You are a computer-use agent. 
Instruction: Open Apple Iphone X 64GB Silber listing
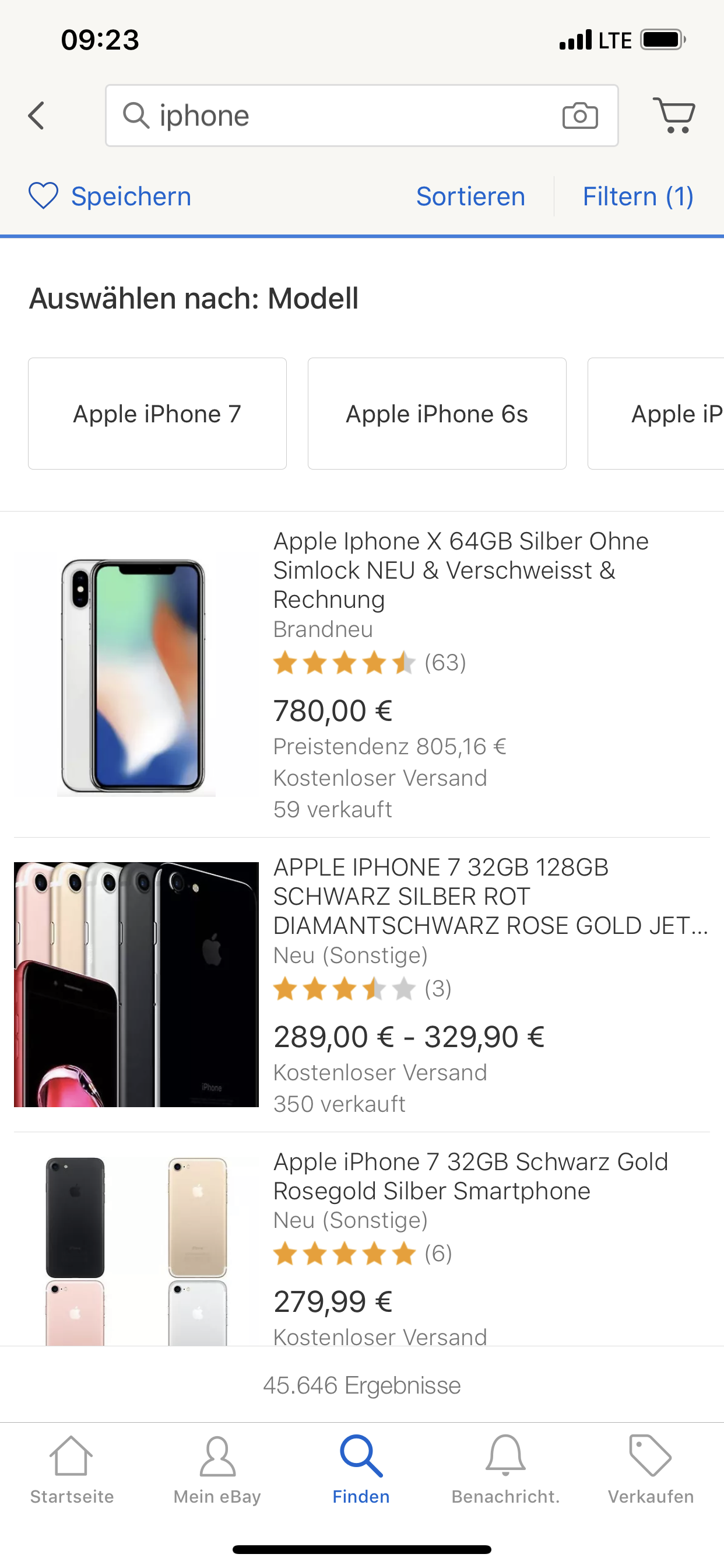click(461, 570)
